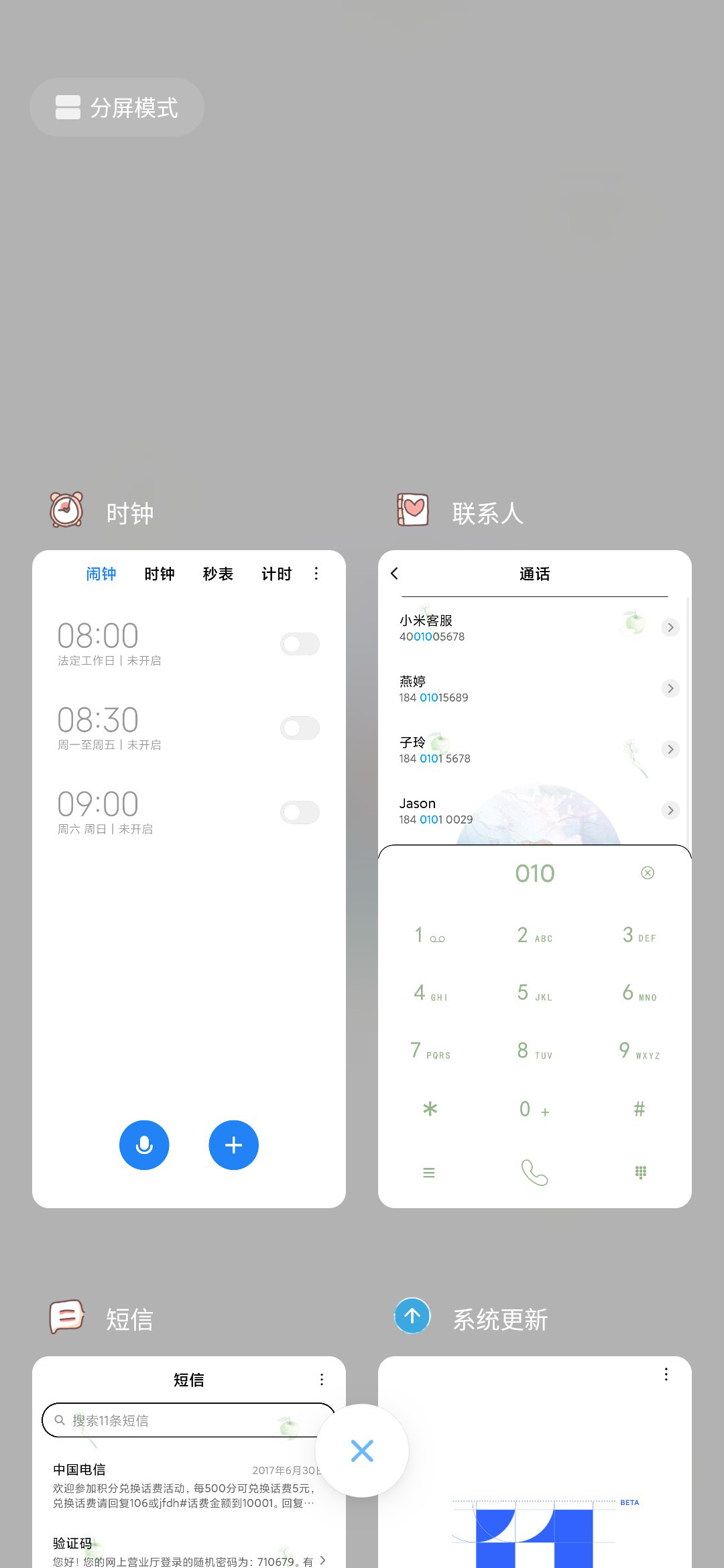Tap the 系统更新 app icon above its card
This screenshot has height=1568, width=724.
click(412, 1316)
